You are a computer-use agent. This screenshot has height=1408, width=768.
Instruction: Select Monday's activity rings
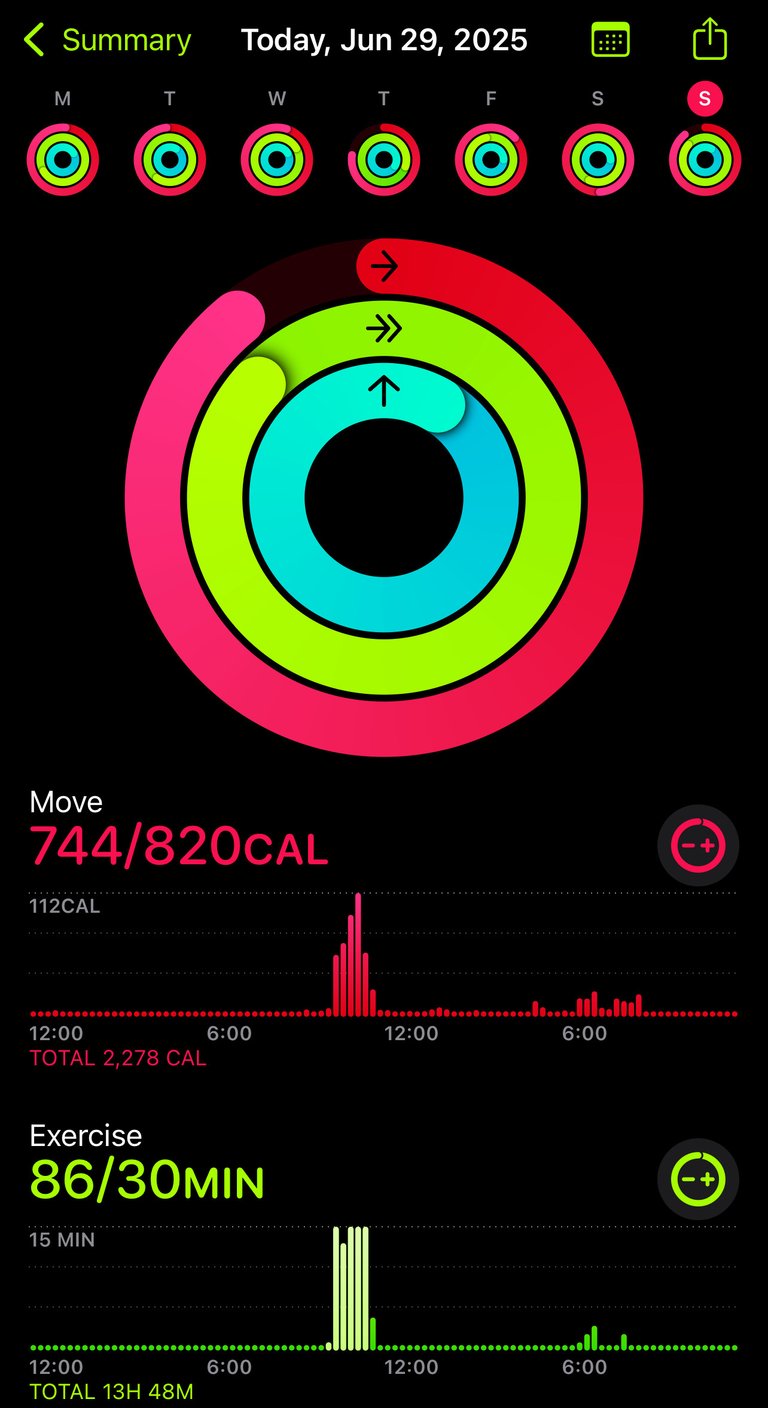[x=62, y=159]
